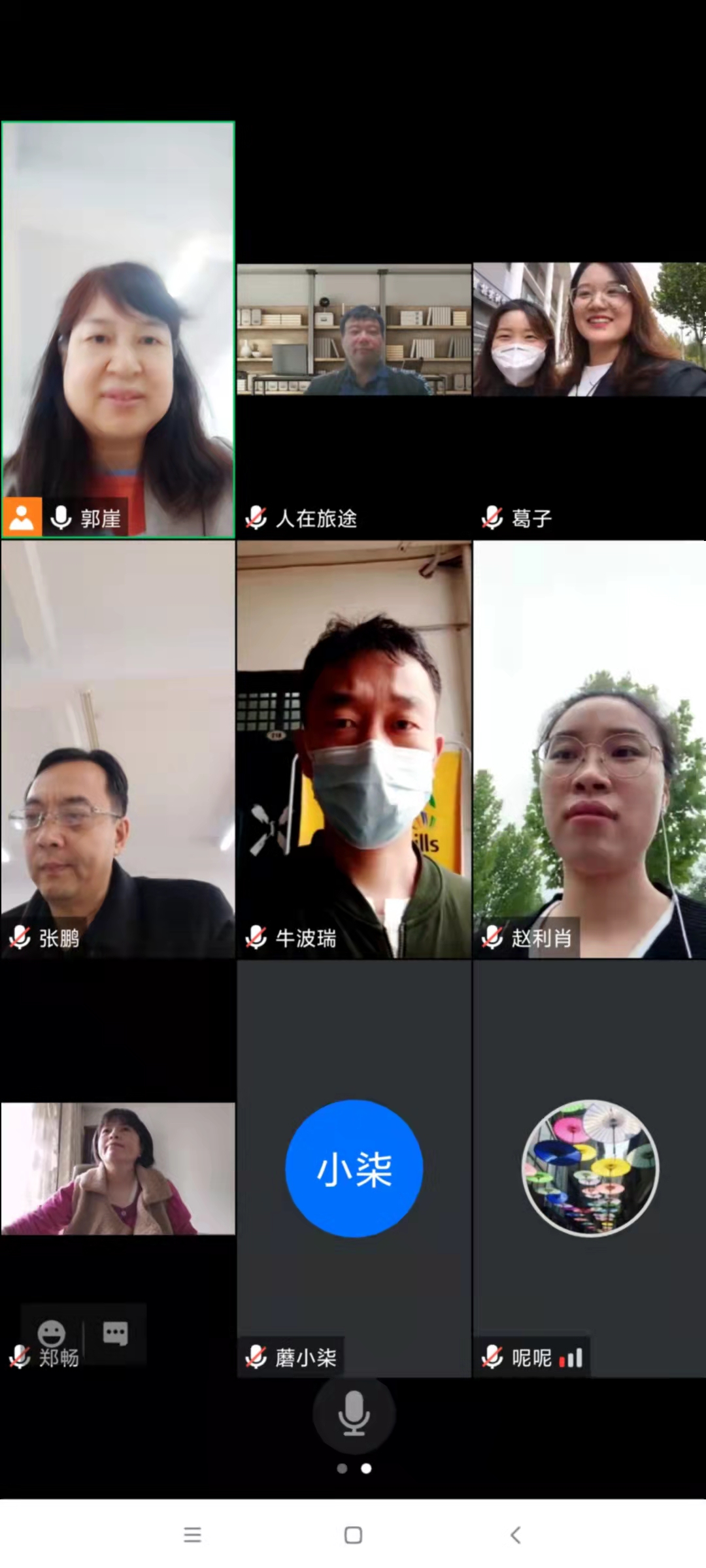The image size is (706, 1568).
Task: Select the video tile labeled 葛子
Action: 590,330
